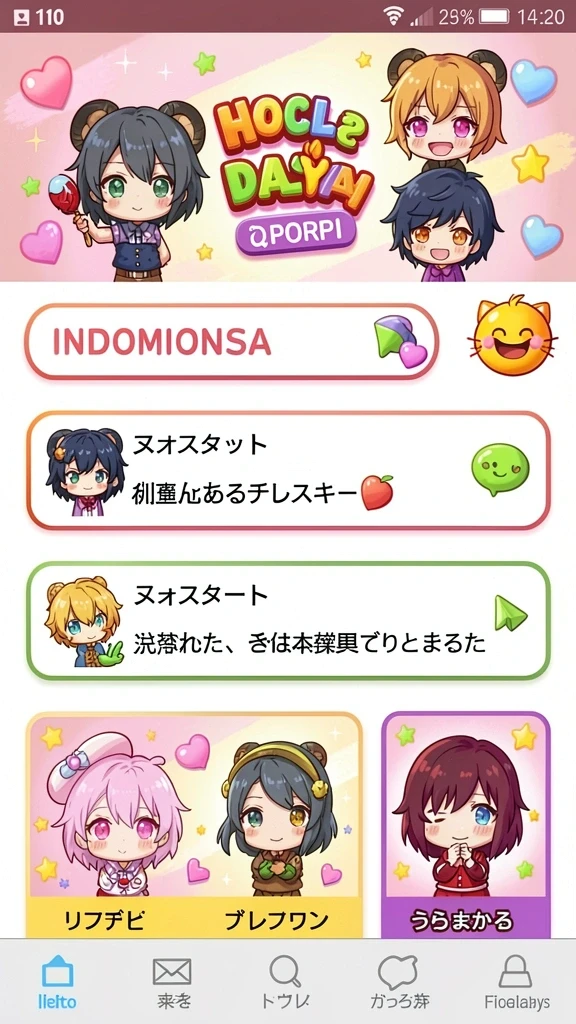This screenshot has width=576, height=1024.
Task: Open the リフヂビ ブレフワン character card
Action: 194,825
